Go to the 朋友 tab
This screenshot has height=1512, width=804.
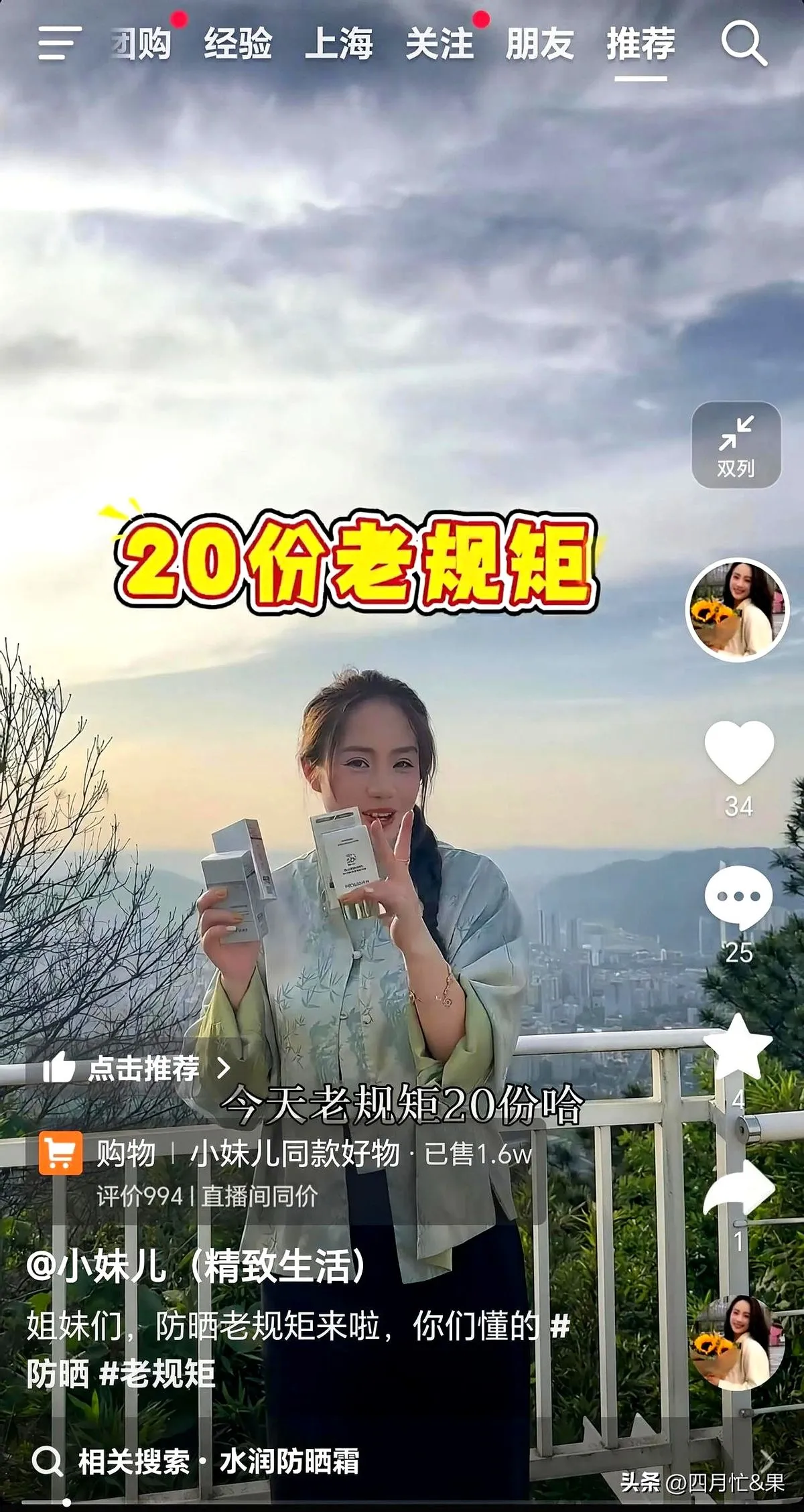(539, 44)
